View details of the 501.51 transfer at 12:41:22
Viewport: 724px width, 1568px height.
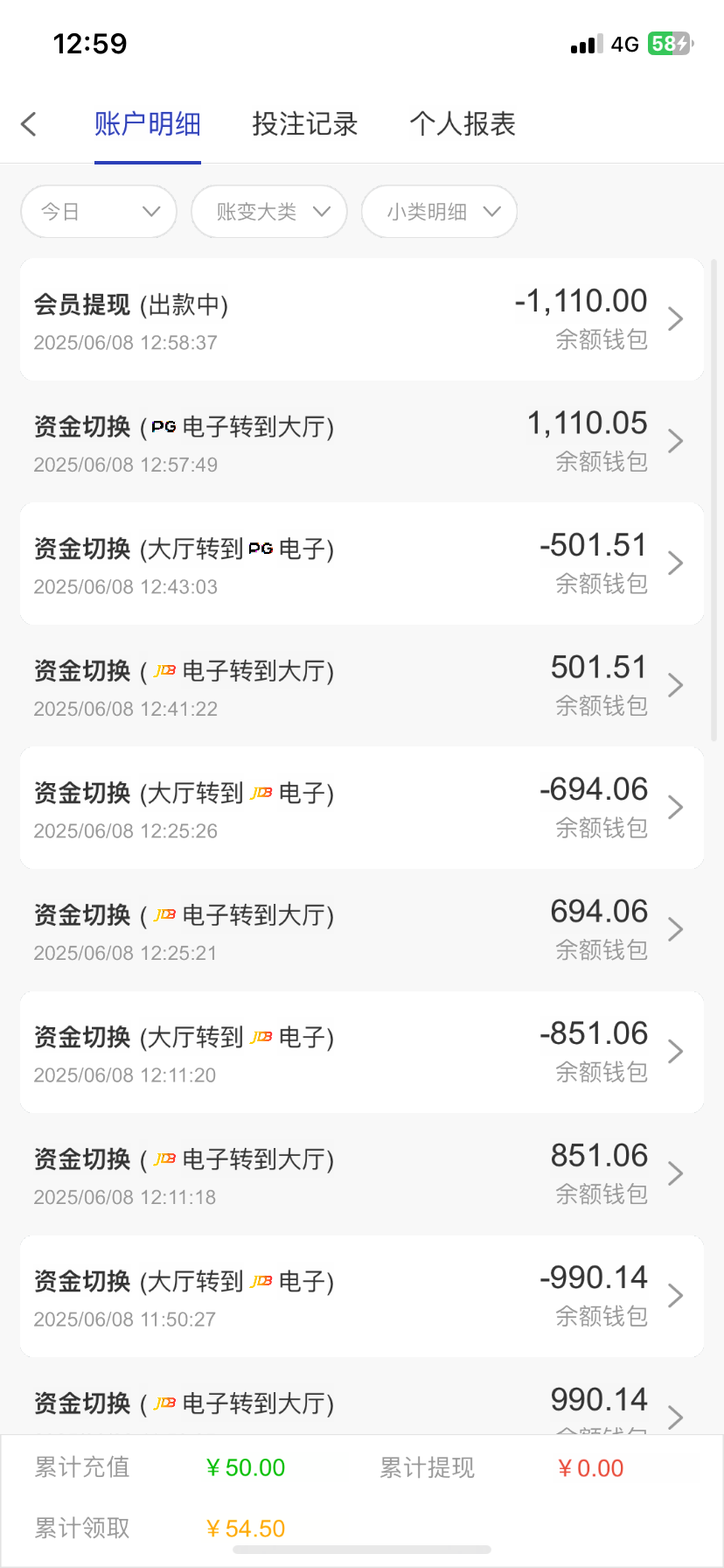coord(361,686)
